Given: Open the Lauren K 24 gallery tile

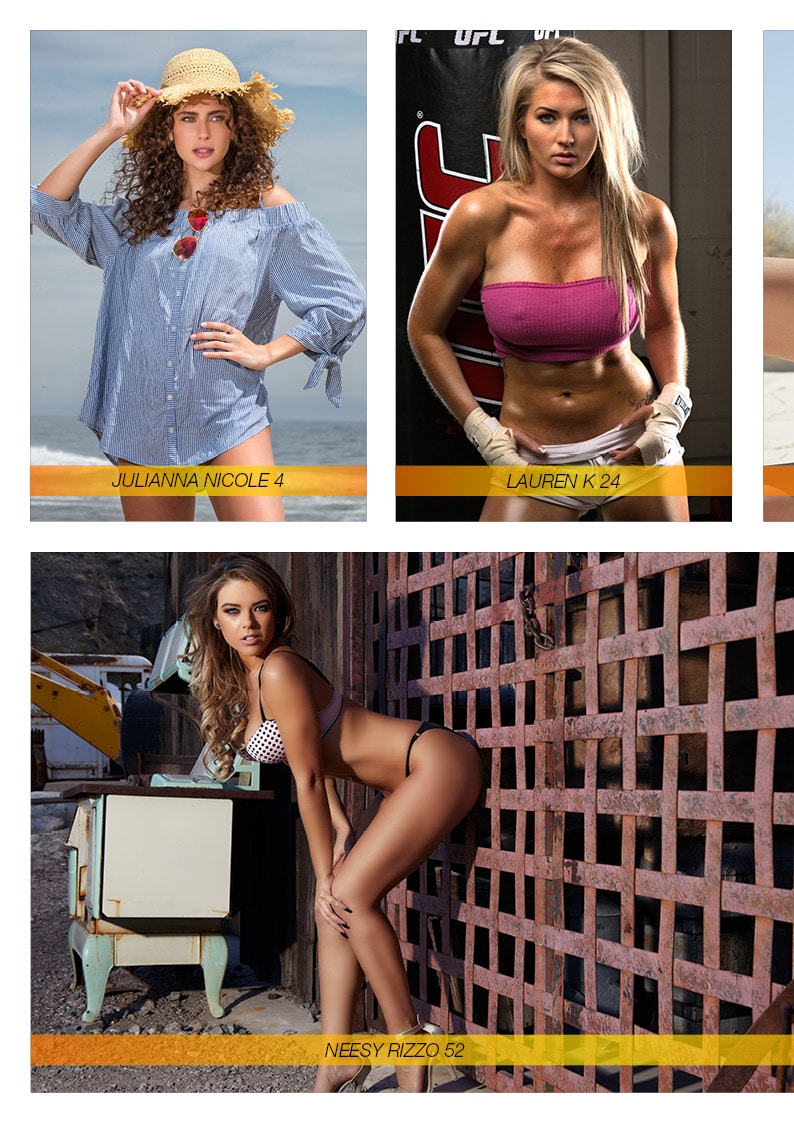Looking at the screenshot, I should pos(563,275).
